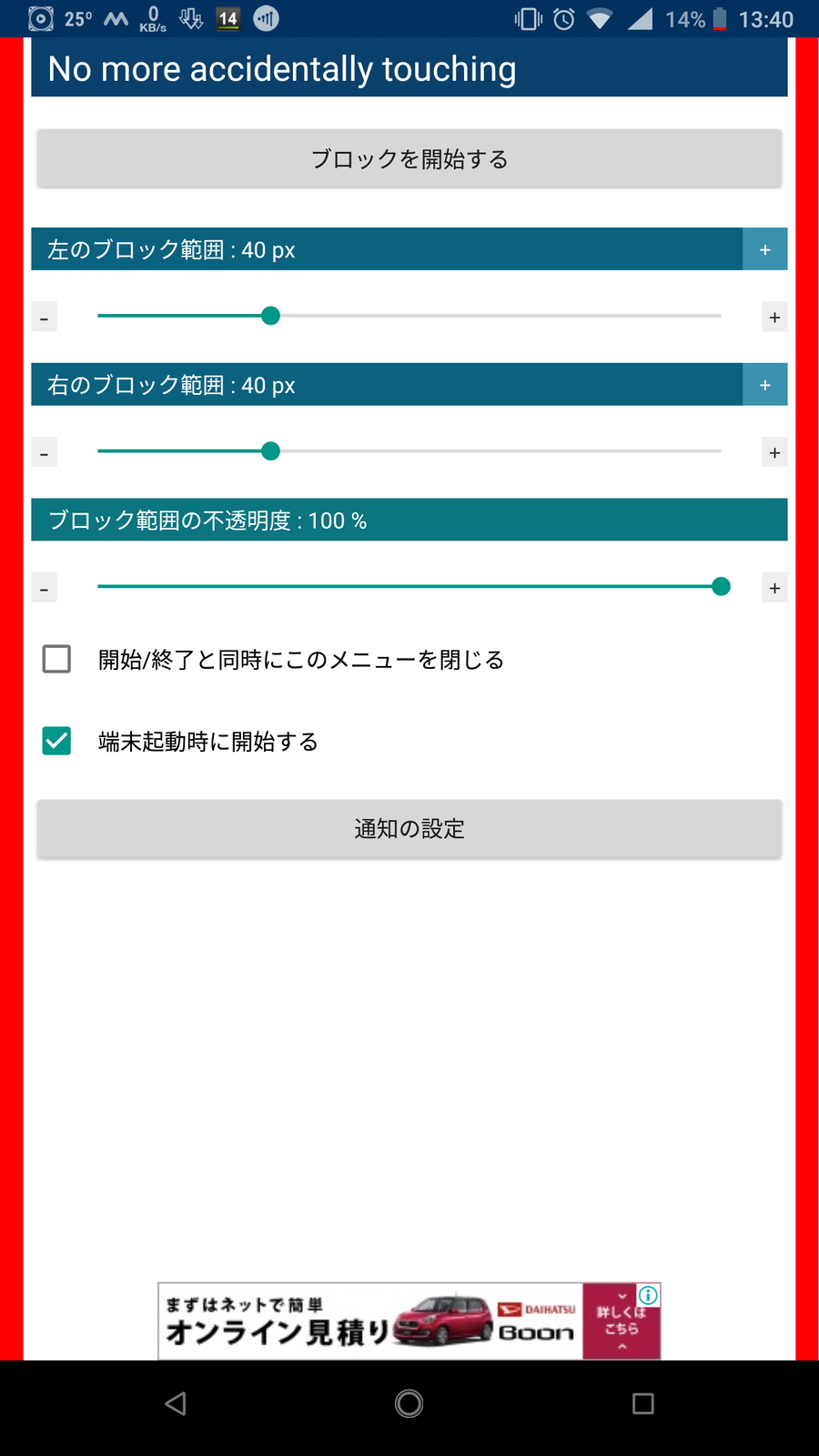819x1456 pixels.
Task: Tap the ad info icon
Action: [648, 1295]
